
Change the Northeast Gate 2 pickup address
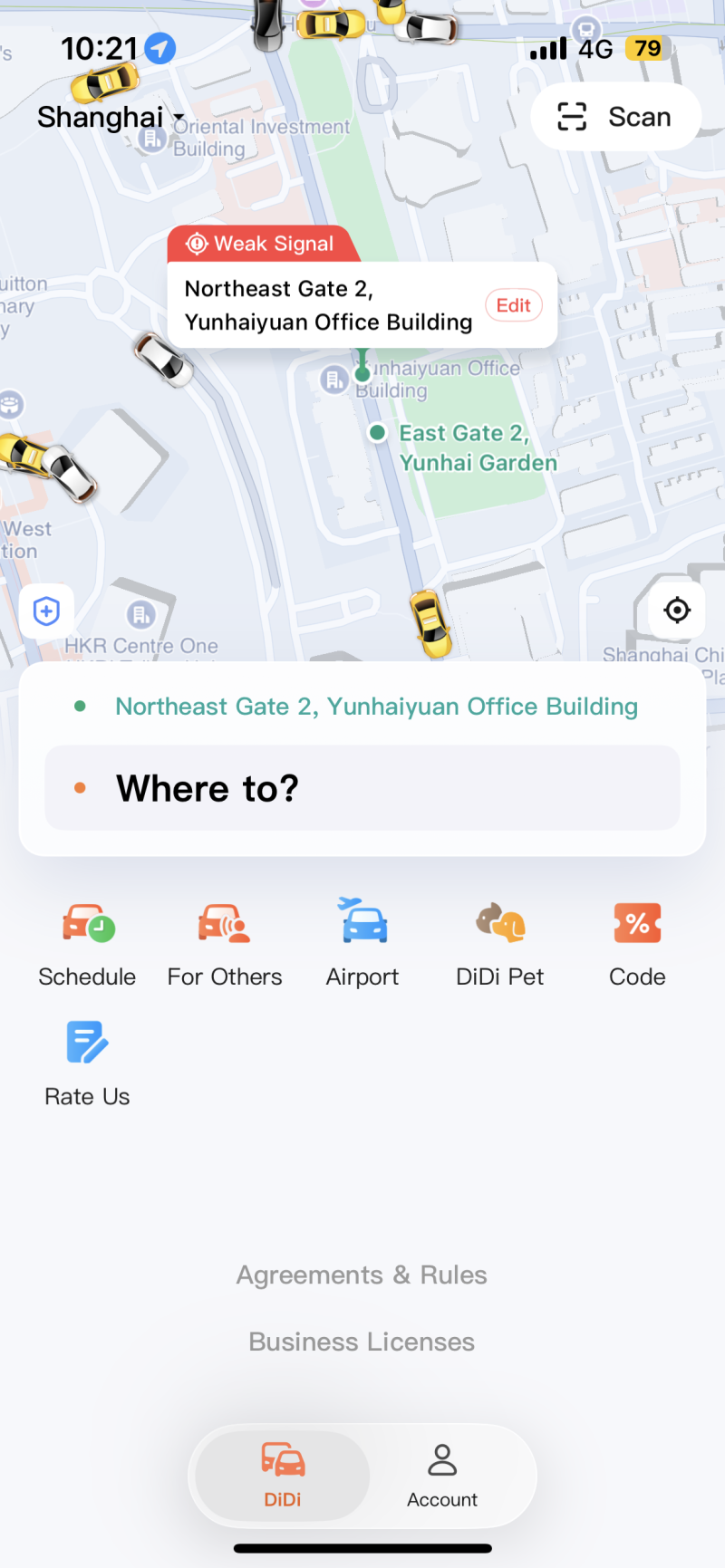pos(376,707)
